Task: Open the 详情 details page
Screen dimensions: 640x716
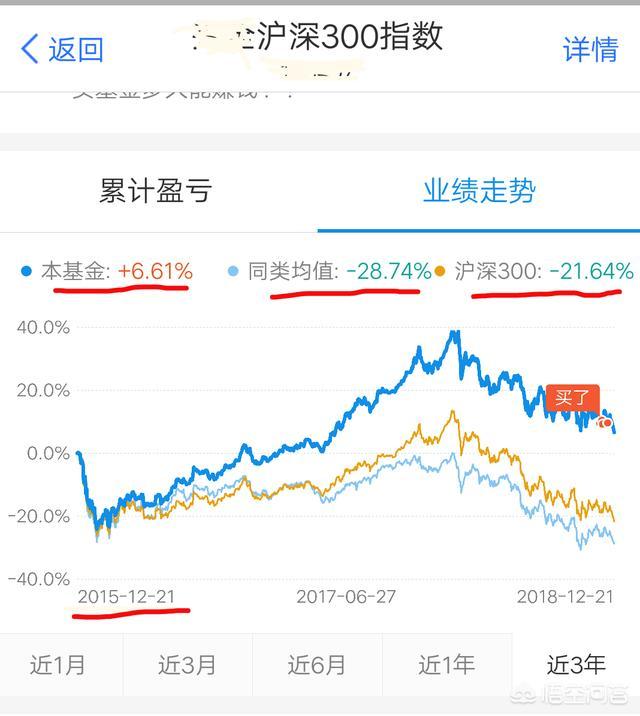Action: coord(590,50)
